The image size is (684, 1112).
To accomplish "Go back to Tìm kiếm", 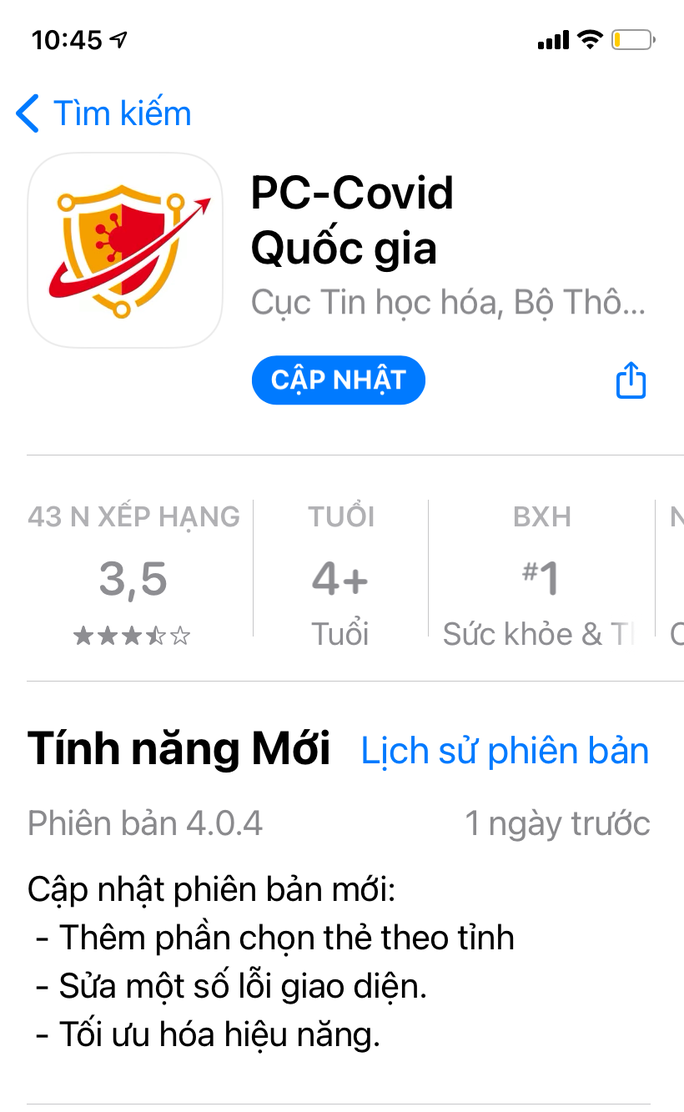I will (104, 114).
